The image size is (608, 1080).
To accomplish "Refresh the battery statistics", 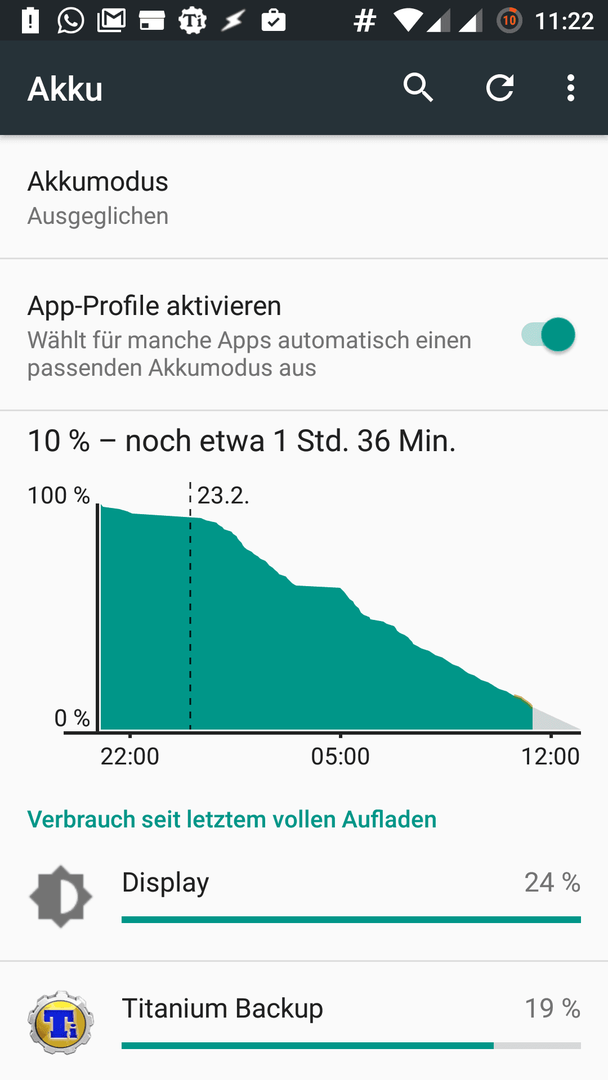I will click(x=500, y=88).
